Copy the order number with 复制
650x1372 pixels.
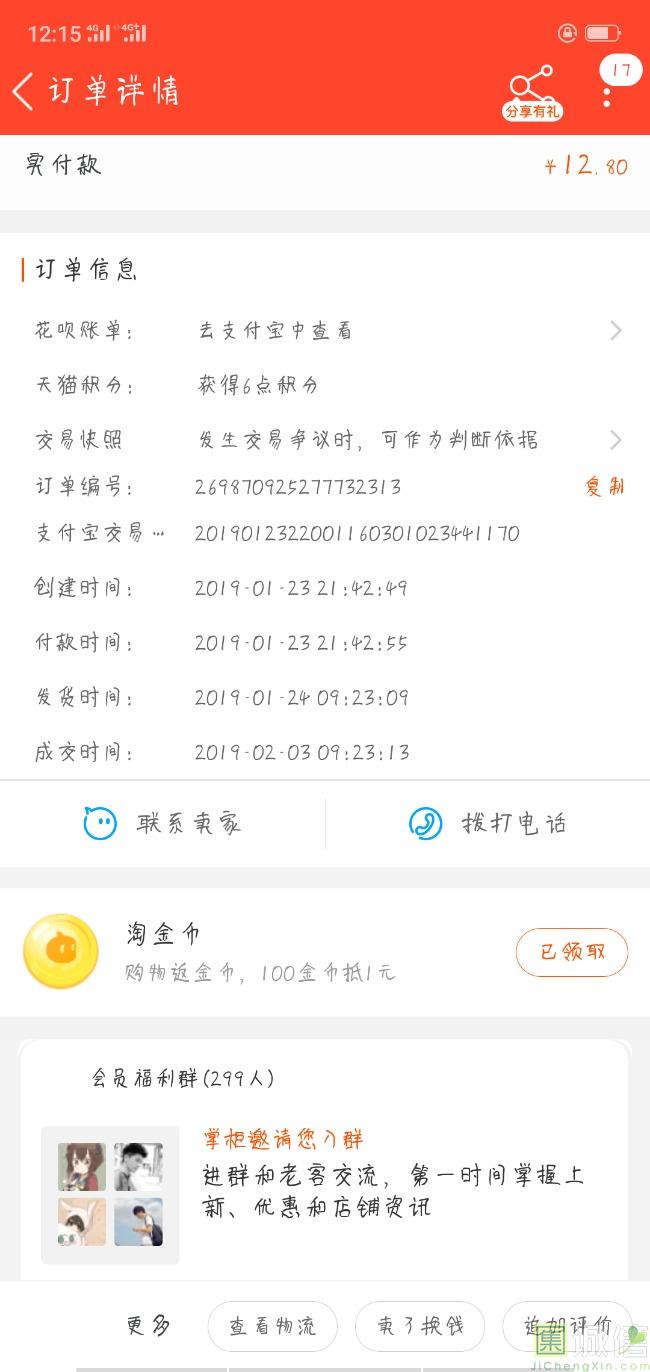click(x=604, y=487)
